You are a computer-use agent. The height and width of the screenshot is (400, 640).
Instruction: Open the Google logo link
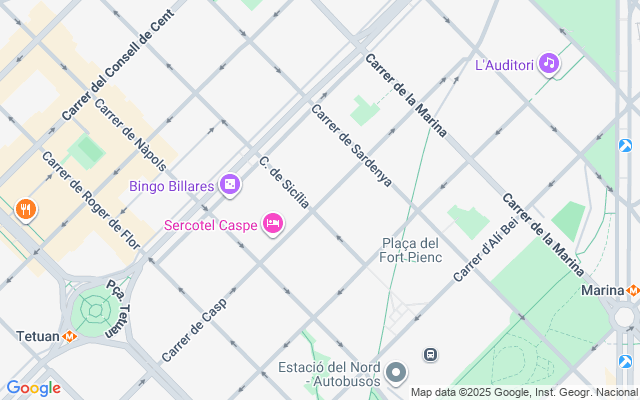click(33, 388)
